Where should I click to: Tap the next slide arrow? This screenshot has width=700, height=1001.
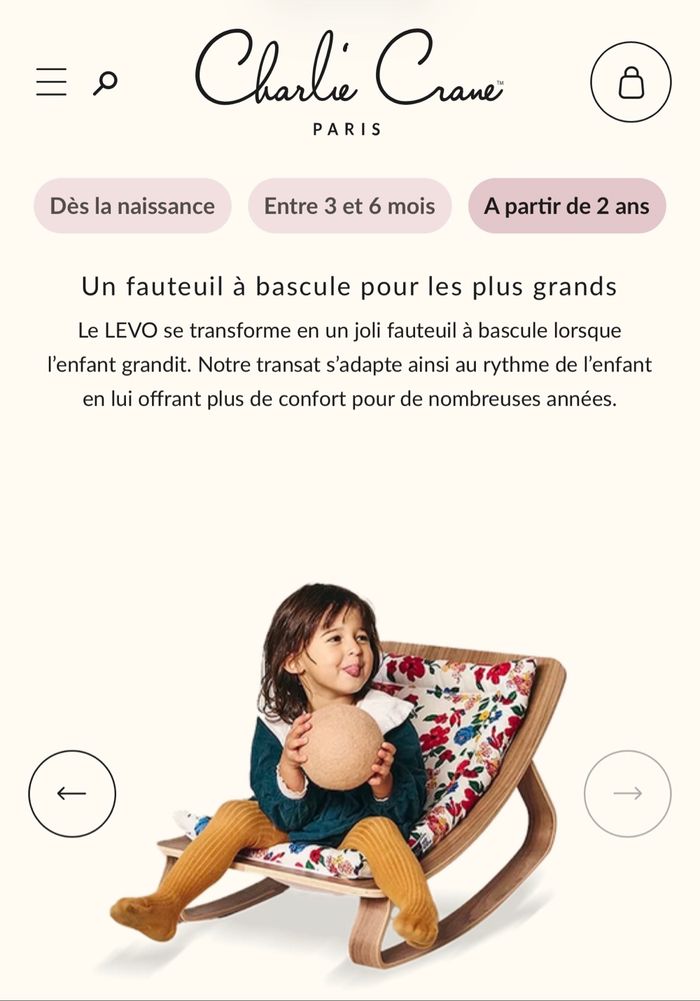[x=627, y=793]
